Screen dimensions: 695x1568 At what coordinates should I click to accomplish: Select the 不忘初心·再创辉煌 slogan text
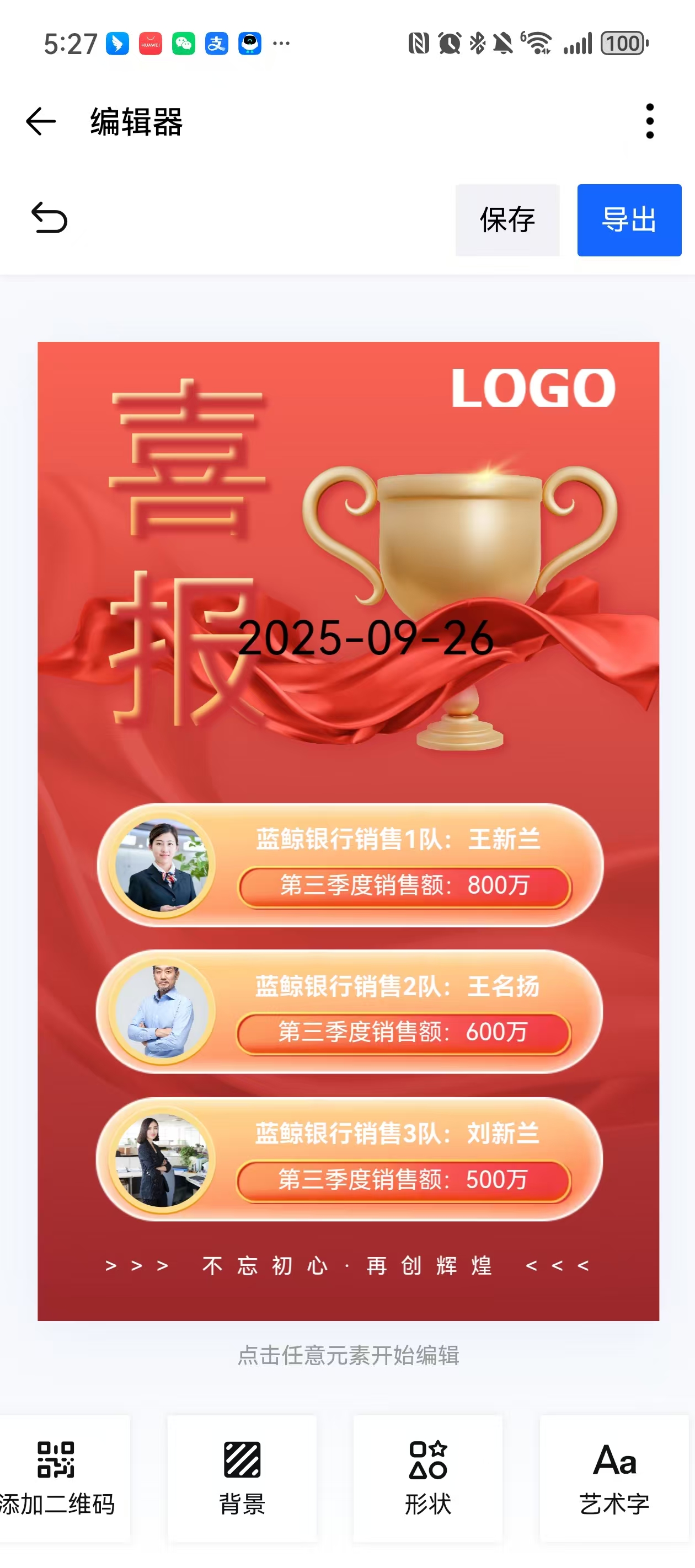click(347, 1266)
